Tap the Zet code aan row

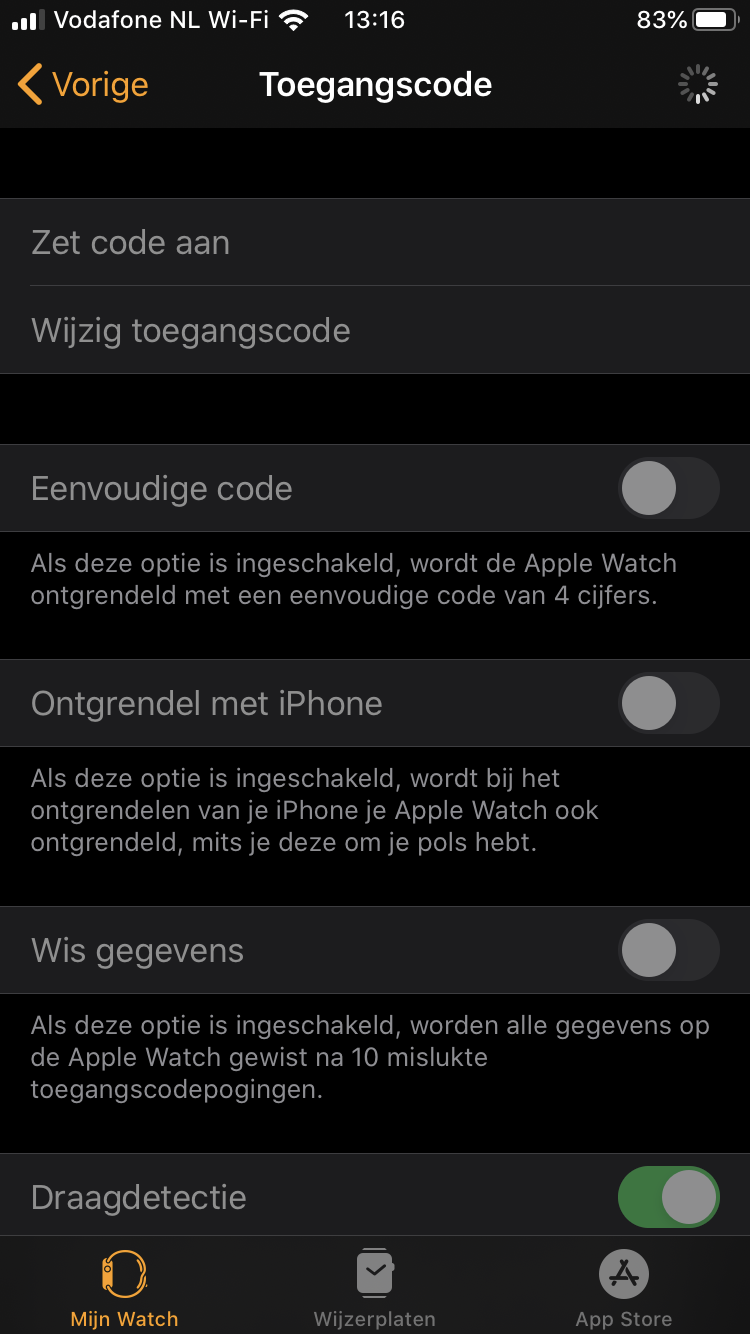[375, 242]
